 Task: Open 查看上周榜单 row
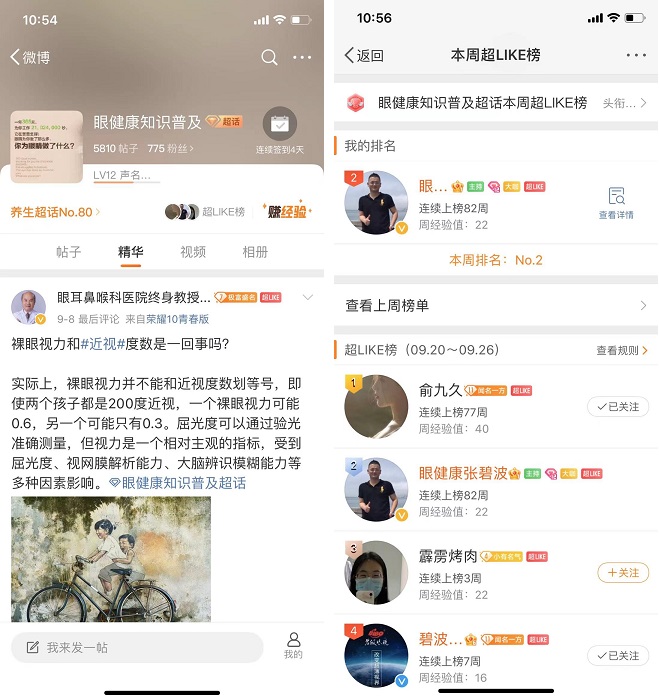pos(495,305)
